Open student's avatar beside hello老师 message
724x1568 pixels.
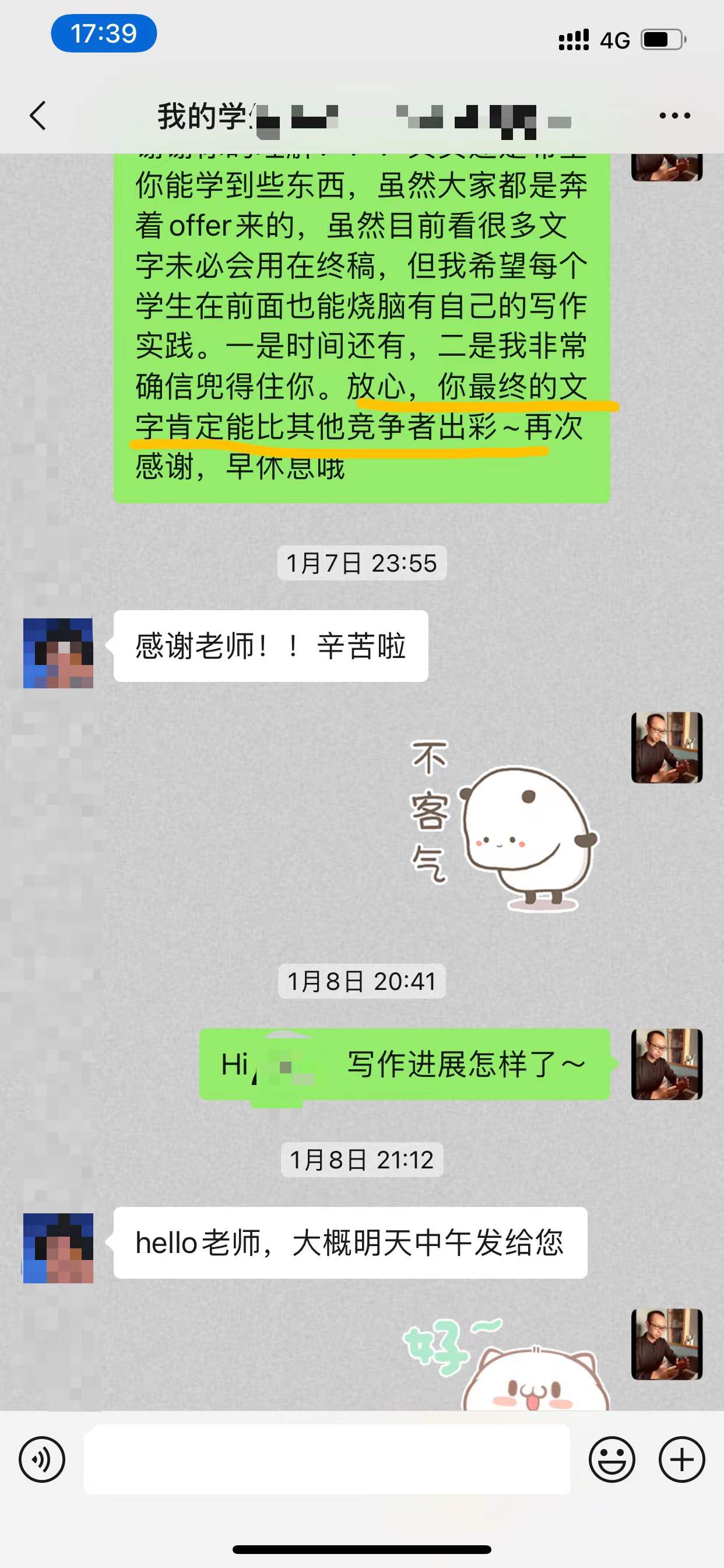pos(58,1248)
